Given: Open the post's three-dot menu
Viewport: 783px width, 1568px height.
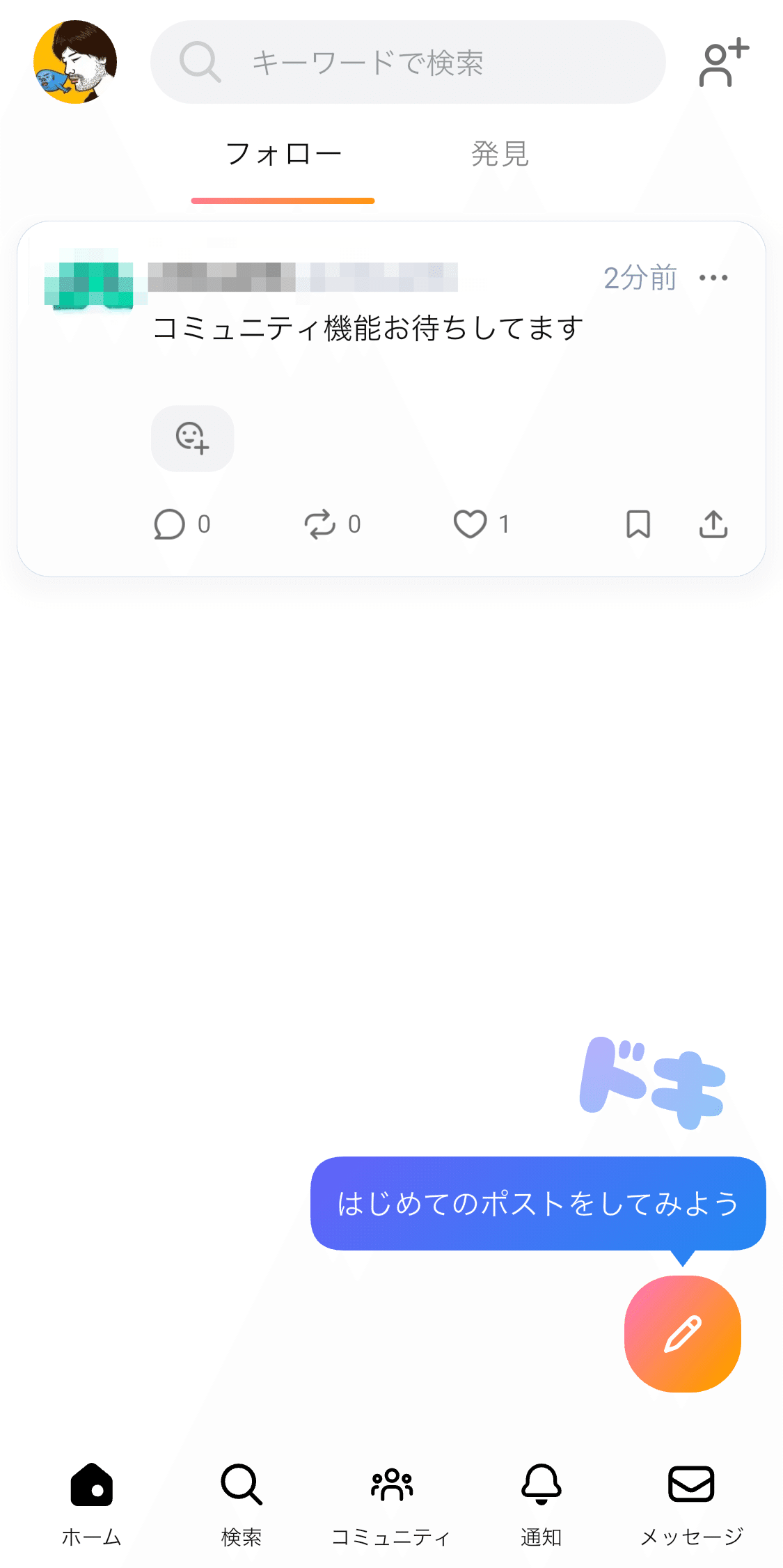Looking at the screenshot, I should coord(713,278).
